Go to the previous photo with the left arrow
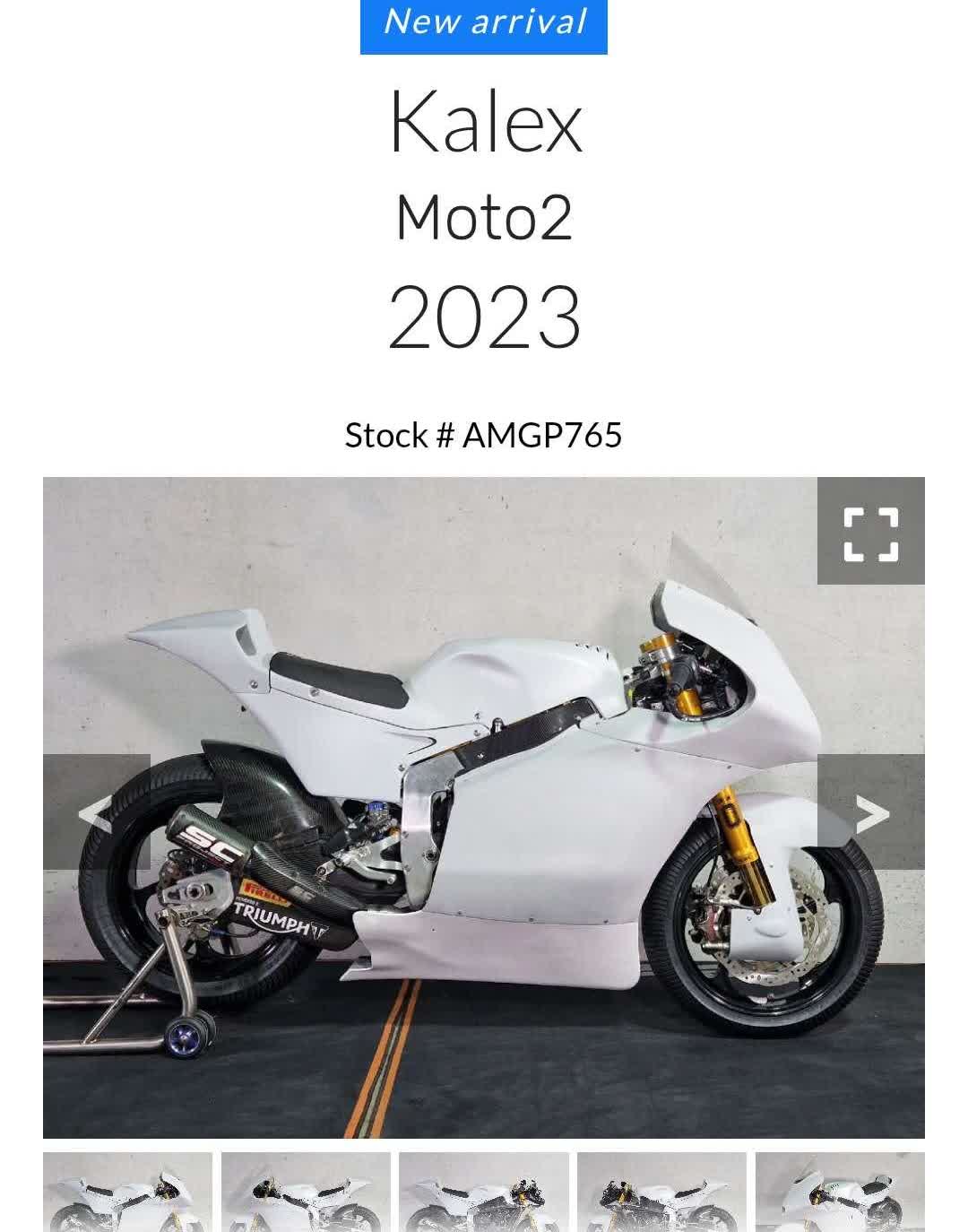 [x=96, y=812]
